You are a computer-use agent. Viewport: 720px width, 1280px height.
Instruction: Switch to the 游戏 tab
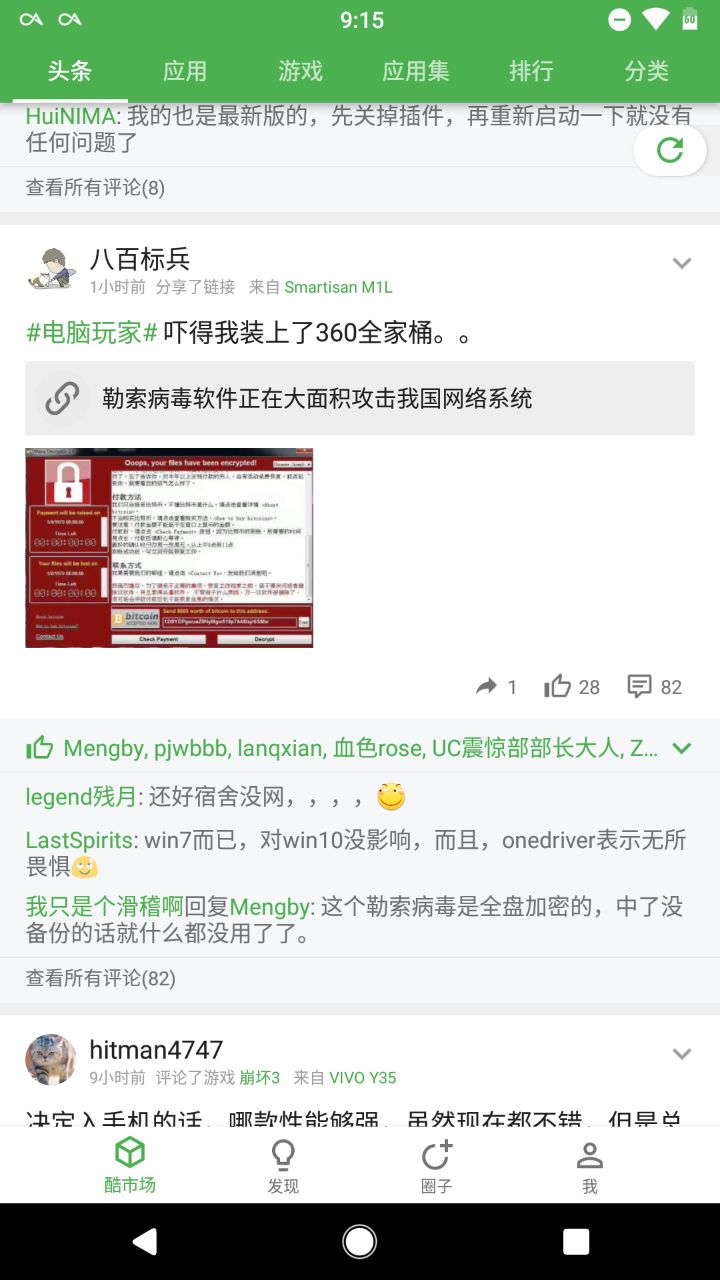300,71
